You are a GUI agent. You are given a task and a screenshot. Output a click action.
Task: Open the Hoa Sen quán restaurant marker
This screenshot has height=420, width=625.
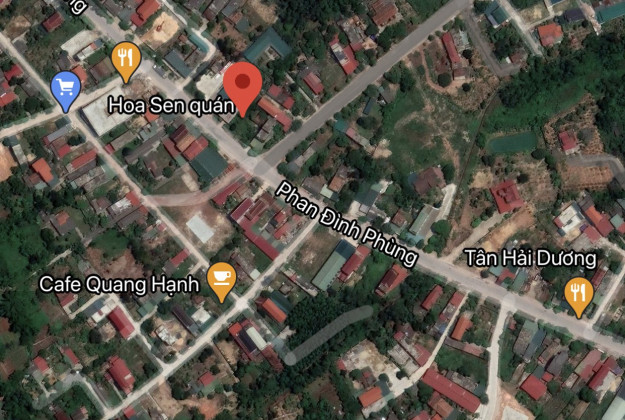125,61
